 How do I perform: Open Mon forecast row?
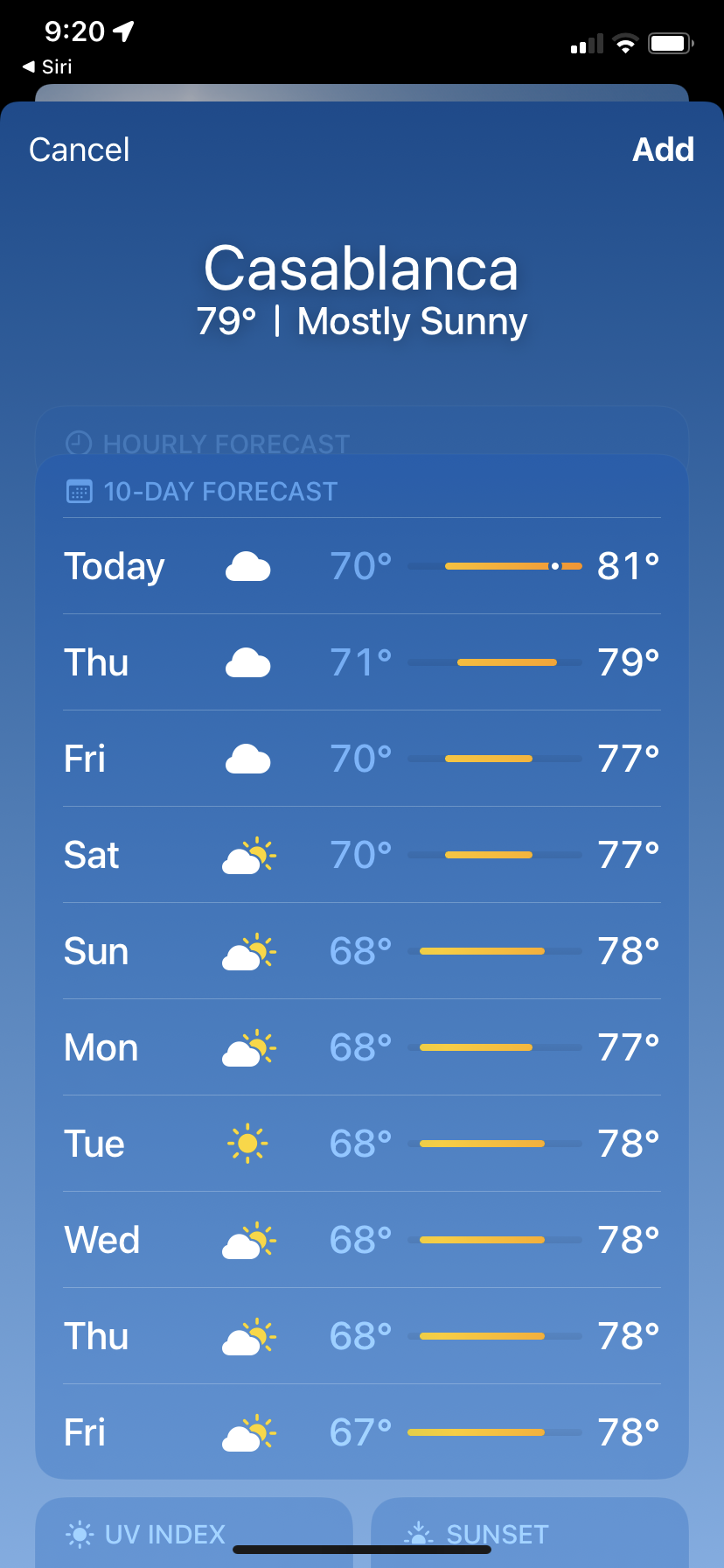click(x=362, y=1047)
